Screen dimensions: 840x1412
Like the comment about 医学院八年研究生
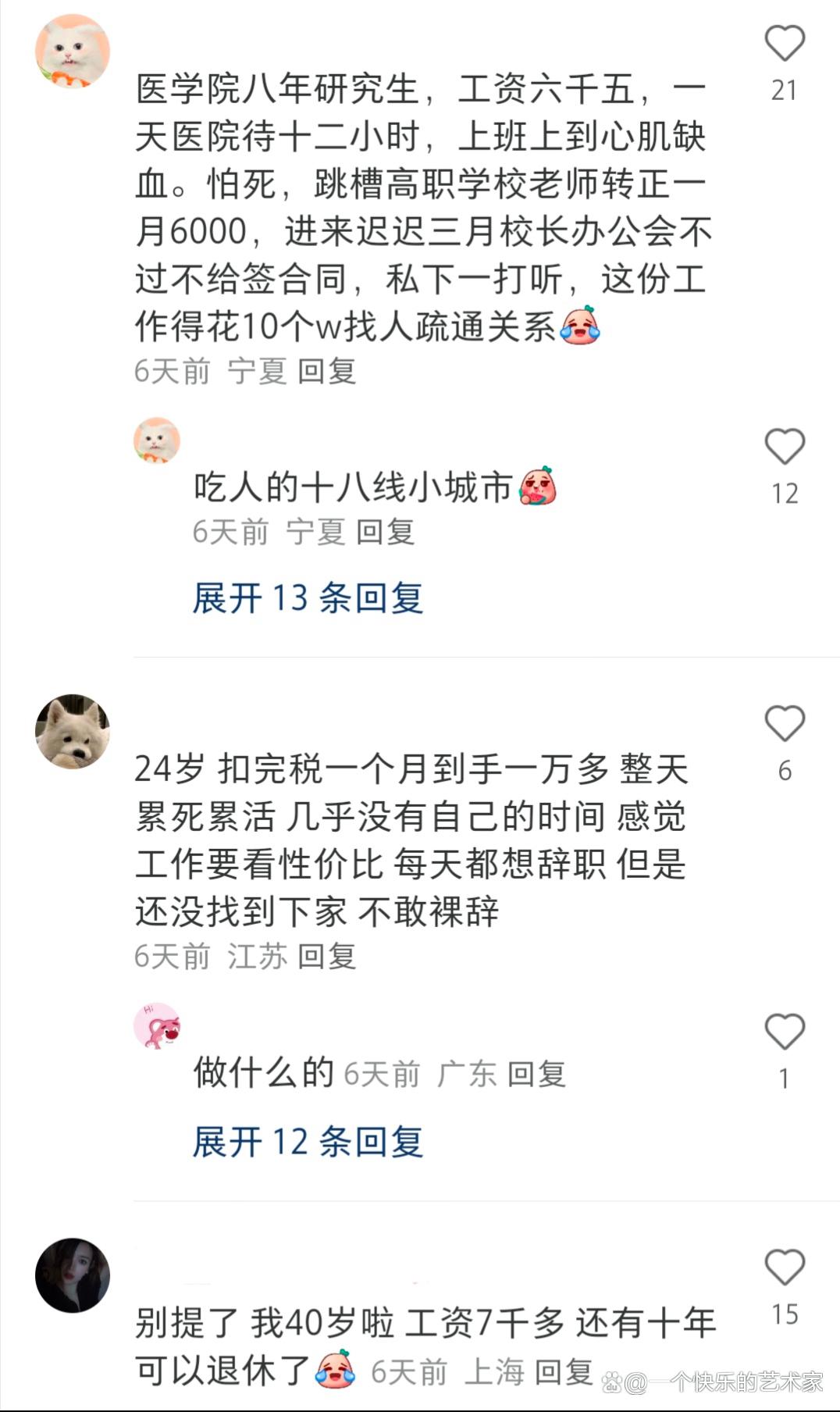pyautogui.click(x=784, y=44)
